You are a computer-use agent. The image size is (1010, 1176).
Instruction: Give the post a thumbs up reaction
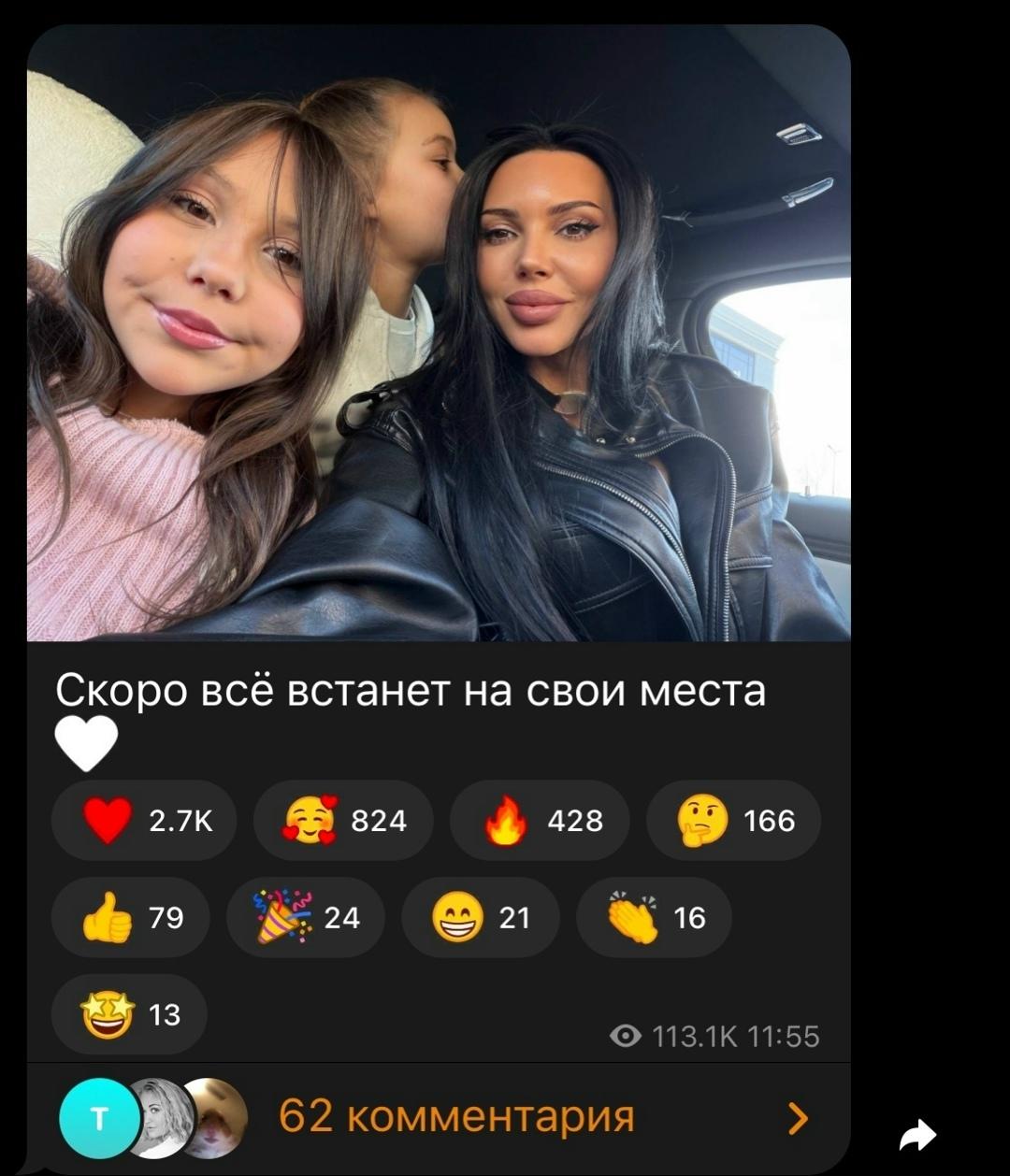[131, 918]
